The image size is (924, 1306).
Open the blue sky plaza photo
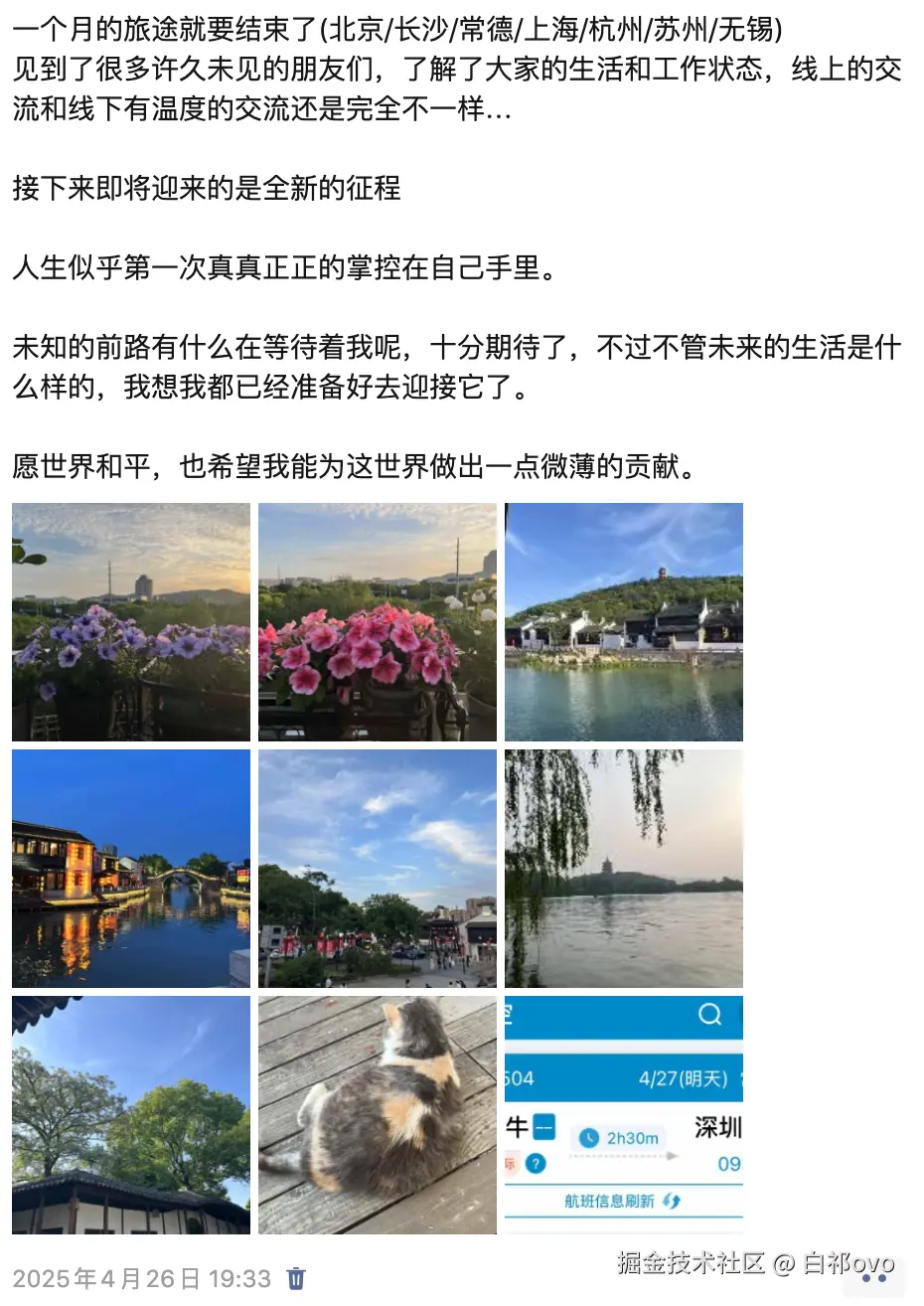click(378, 869)
